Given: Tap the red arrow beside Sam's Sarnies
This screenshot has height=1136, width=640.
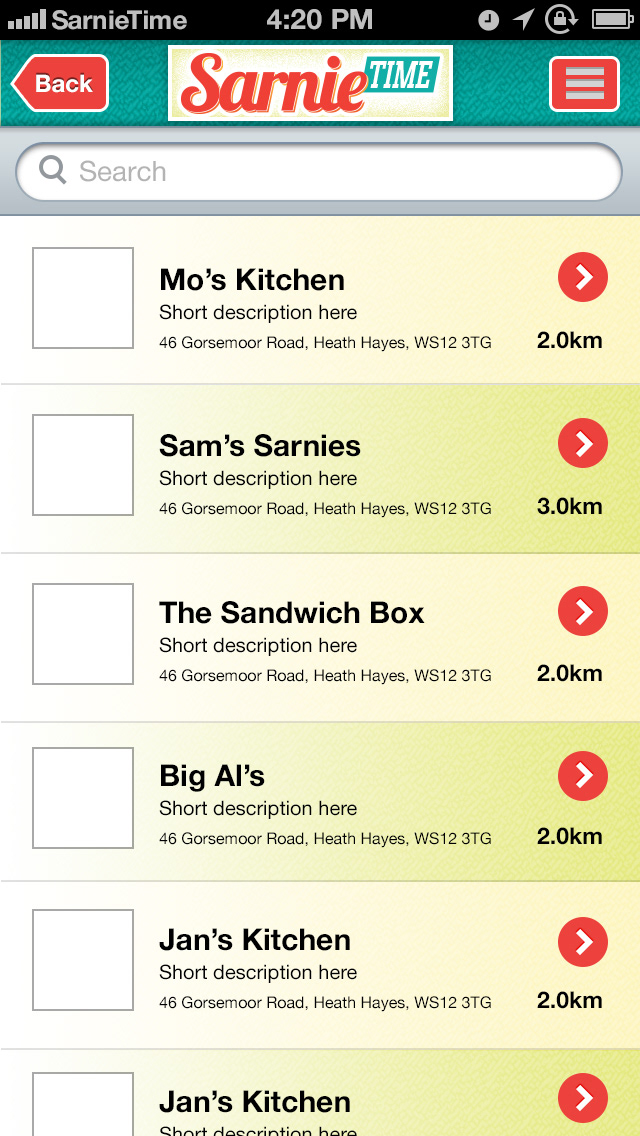Looking at the screenshot, I should (x=583, y=443).
